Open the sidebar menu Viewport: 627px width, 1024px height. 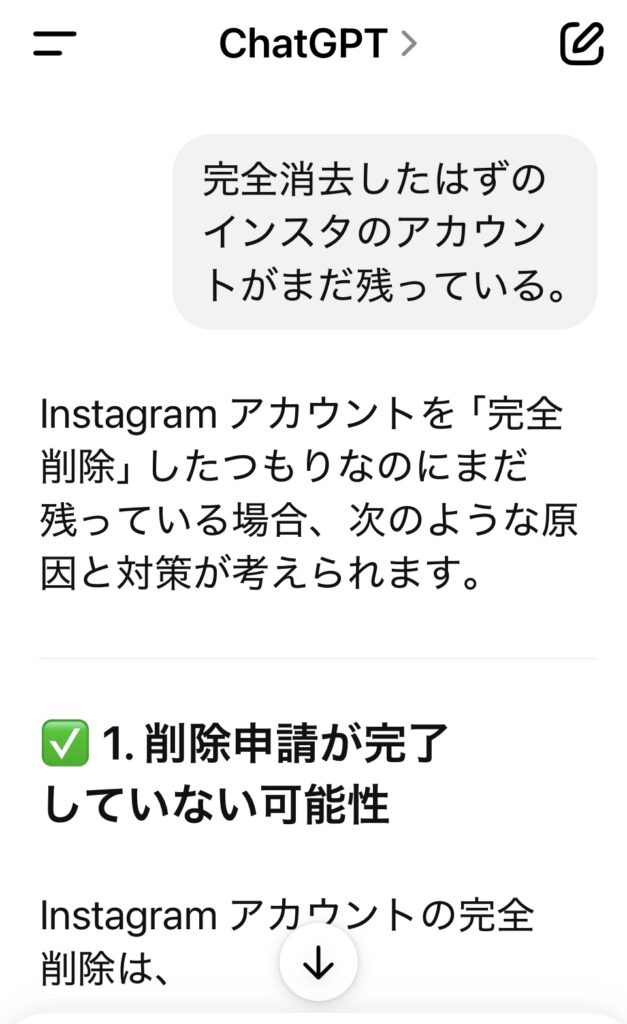(54, 43)
